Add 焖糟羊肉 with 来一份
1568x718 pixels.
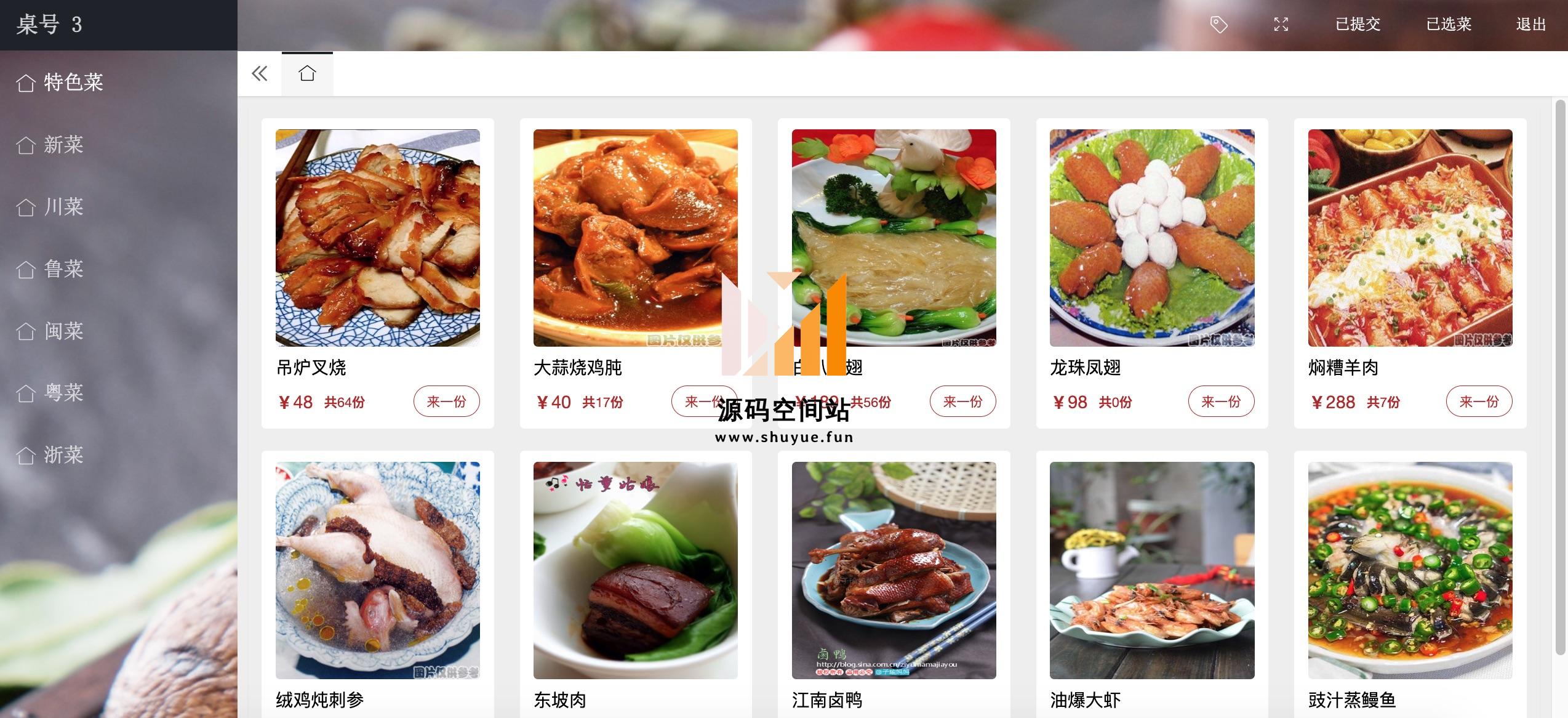1478,401
